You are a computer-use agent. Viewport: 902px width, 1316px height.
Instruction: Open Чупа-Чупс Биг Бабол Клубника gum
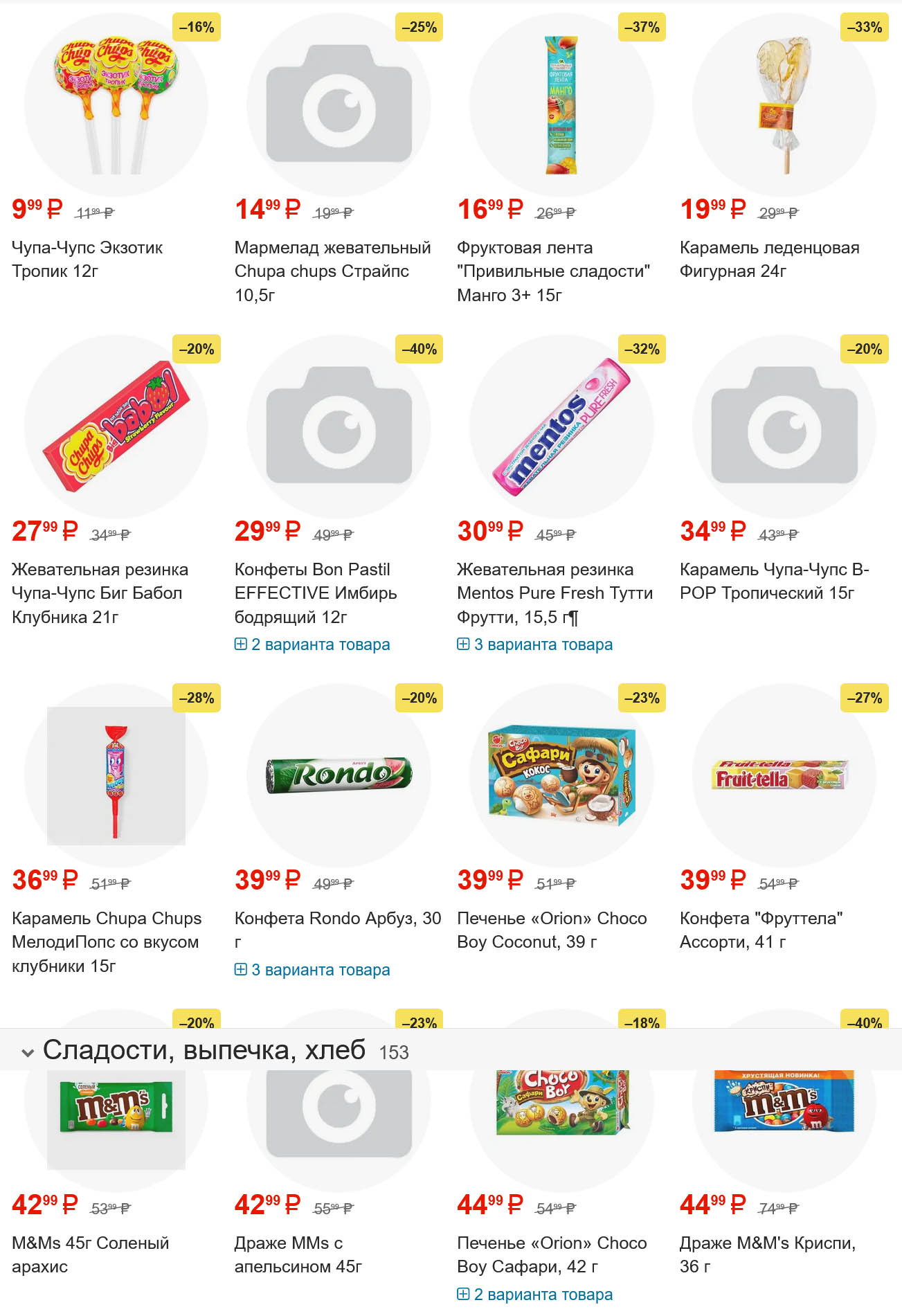click(100, 593)
